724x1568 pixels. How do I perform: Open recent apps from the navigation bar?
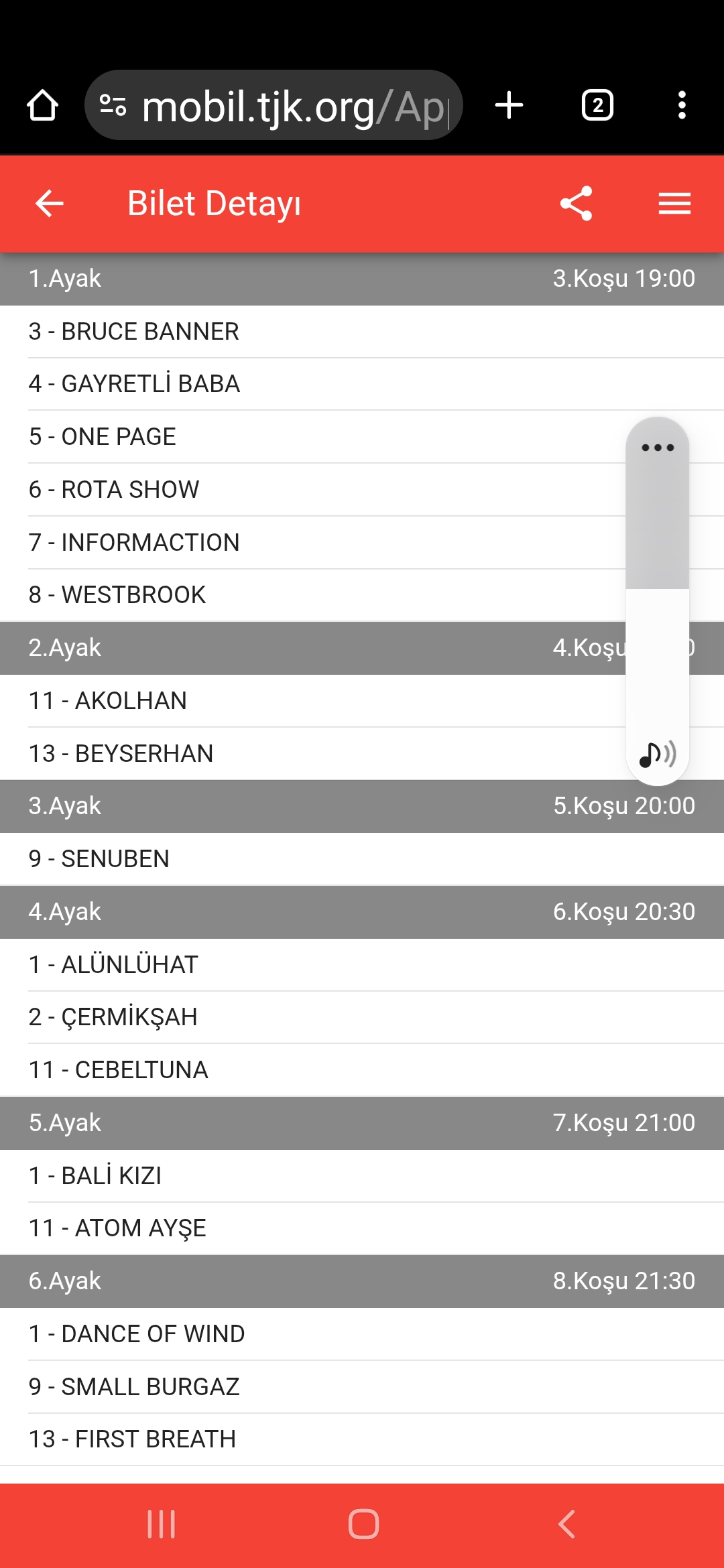click(x=161, y=1524)
